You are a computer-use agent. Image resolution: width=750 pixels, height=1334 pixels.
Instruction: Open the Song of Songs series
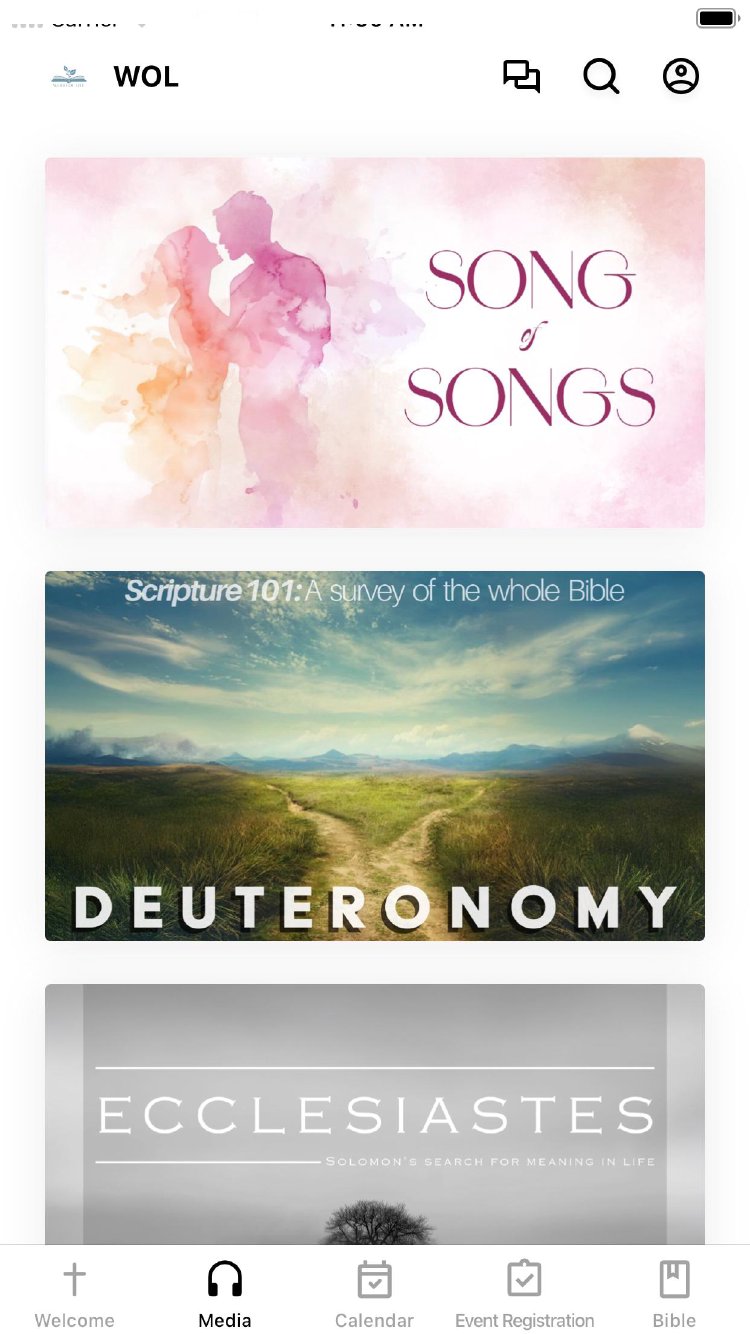(375, 342)
